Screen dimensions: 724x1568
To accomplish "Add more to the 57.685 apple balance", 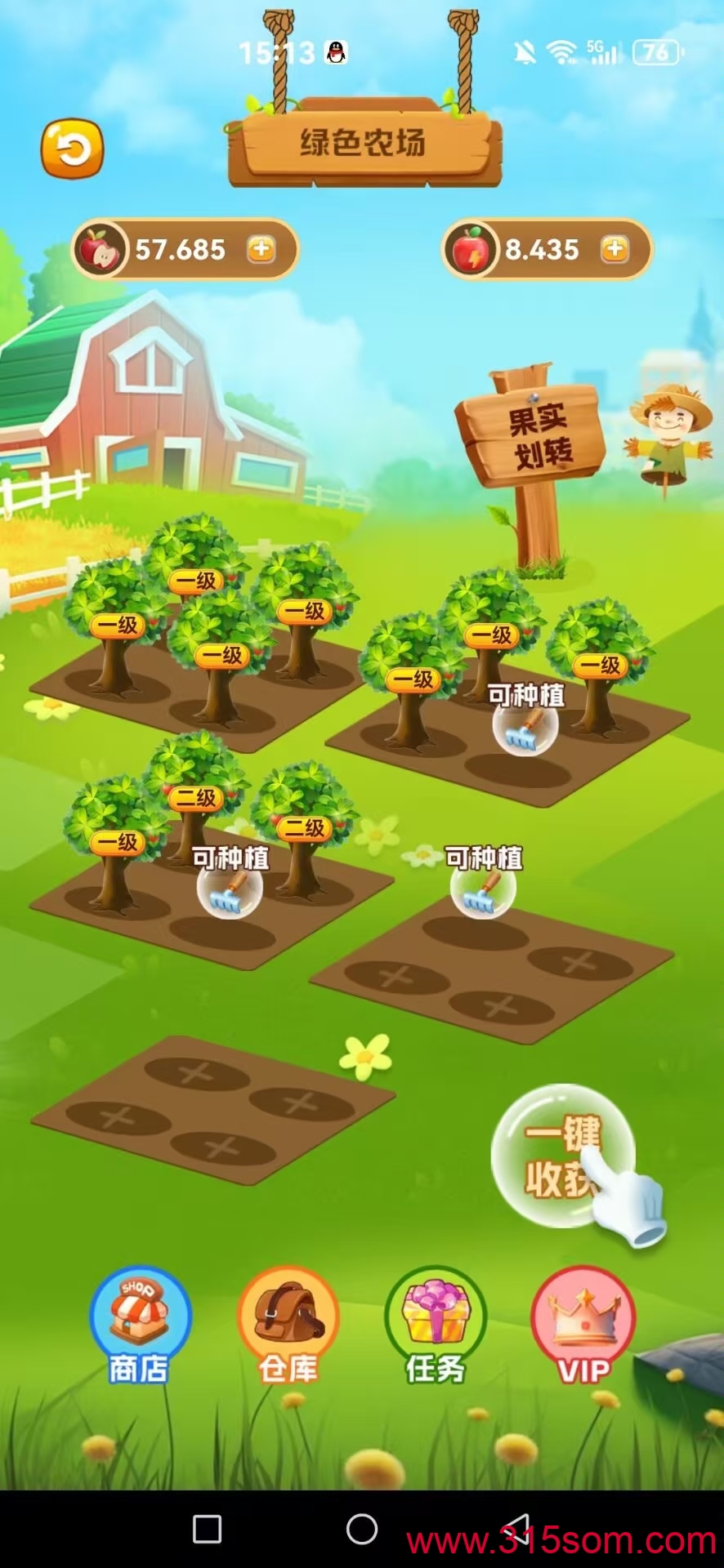I will (x=261, y=249).
